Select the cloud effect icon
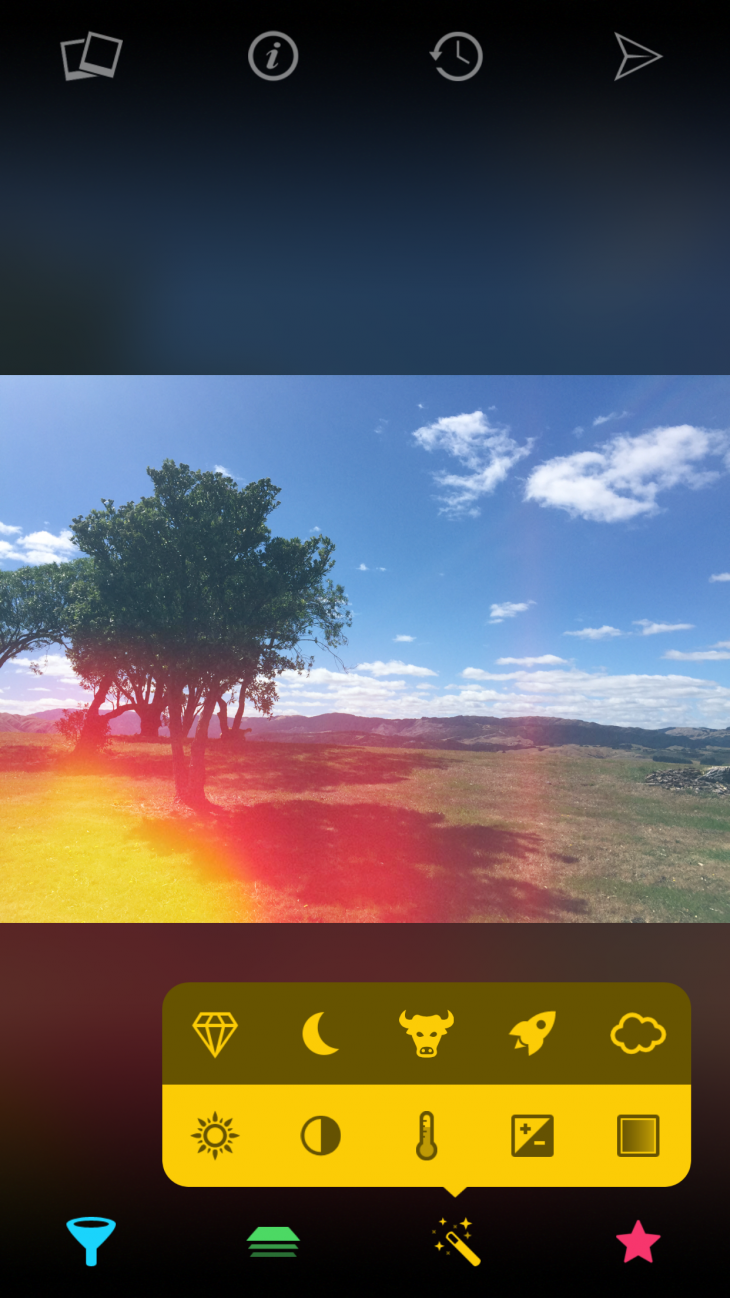730x1298 pixels. point(638,1034)
